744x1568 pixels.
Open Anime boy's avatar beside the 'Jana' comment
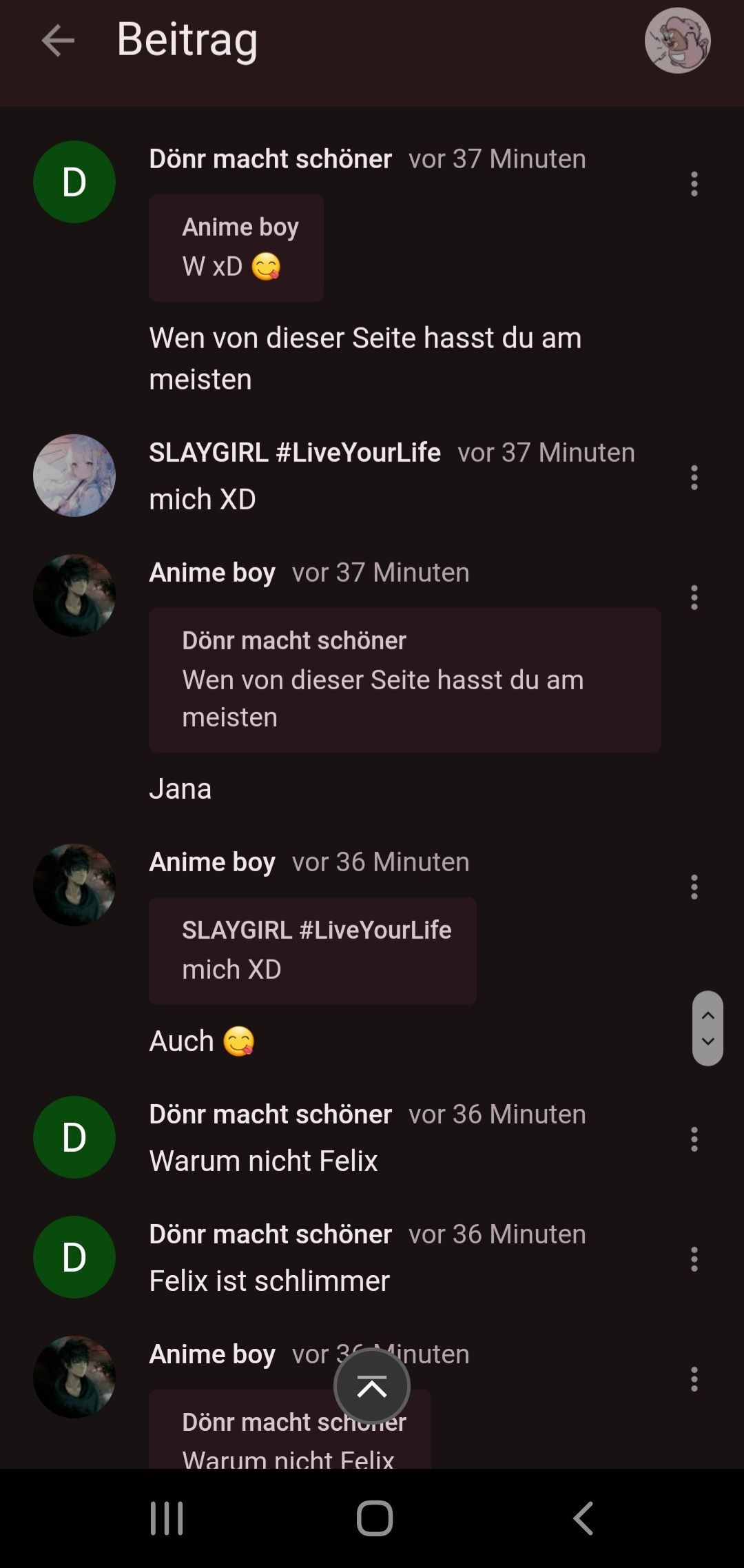tap(74, 595)
